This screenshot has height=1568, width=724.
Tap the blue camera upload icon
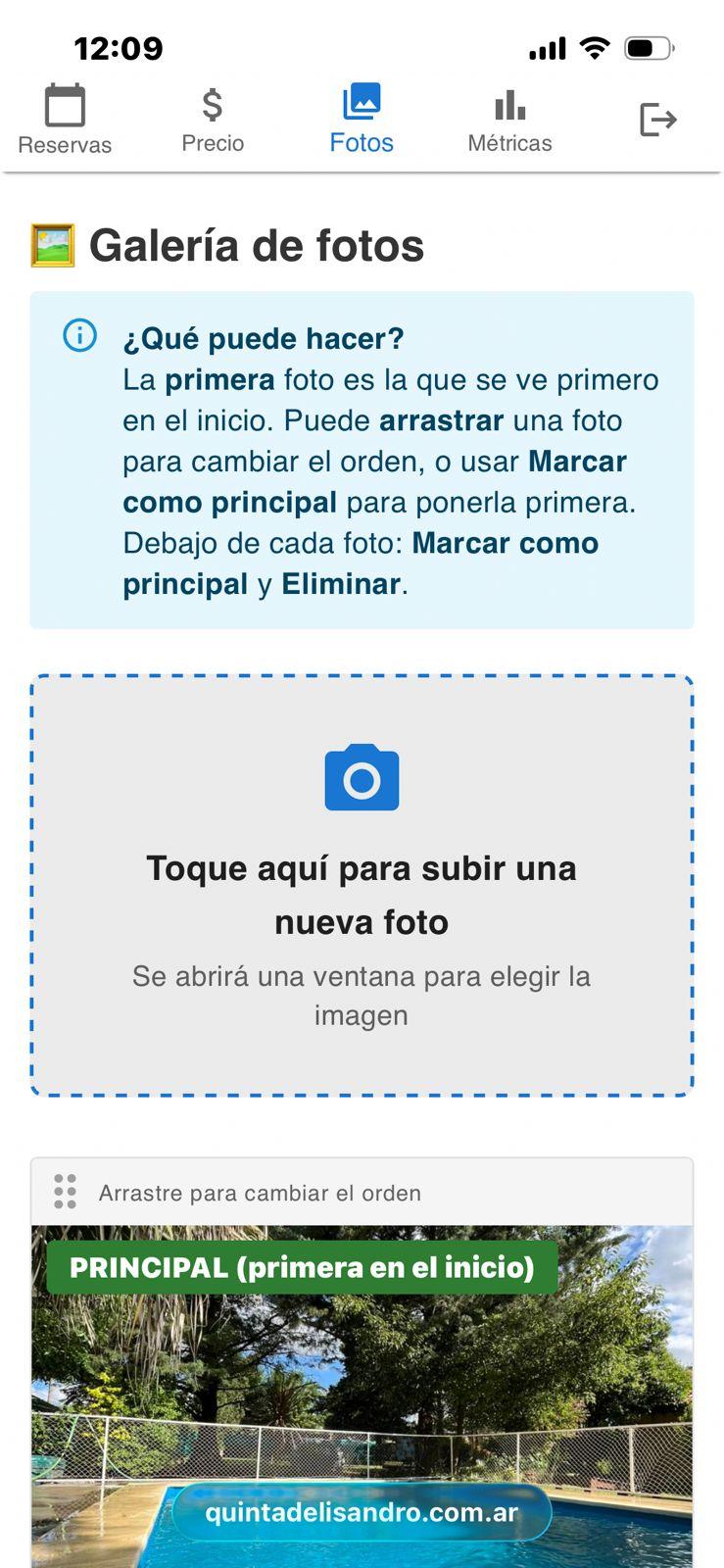click(x=362, y=779)
